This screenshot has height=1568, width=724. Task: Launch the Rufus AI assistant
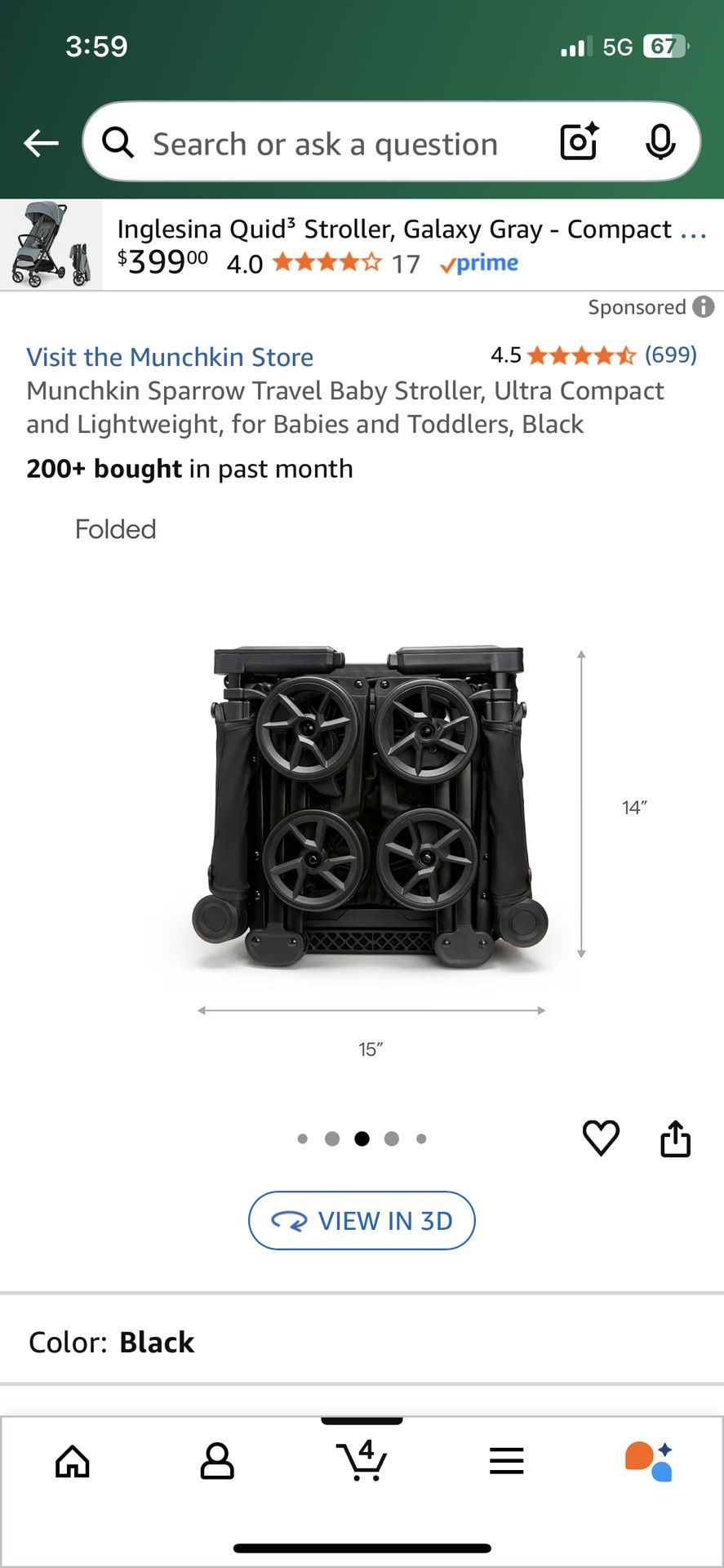[x=650, y=1461]
